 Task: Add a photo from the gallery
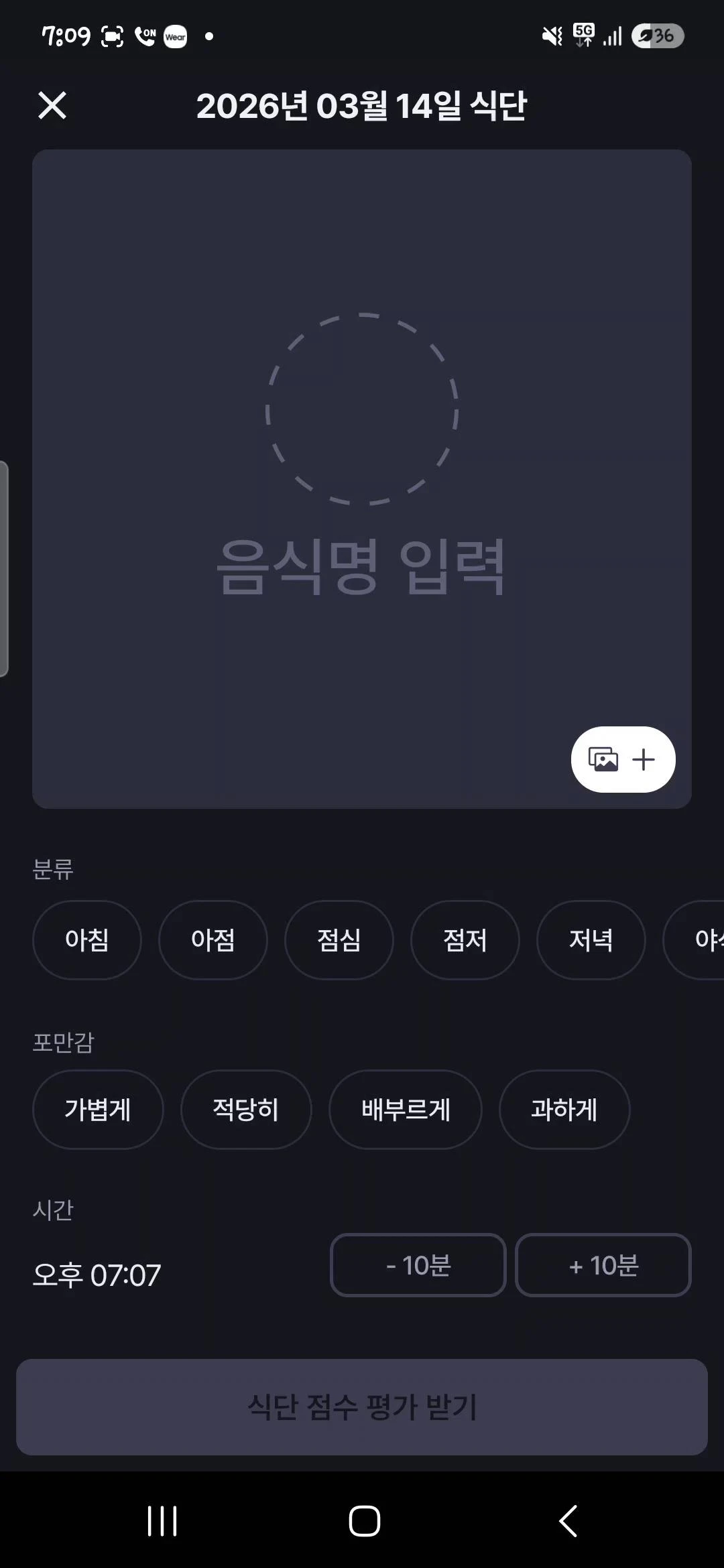pos(623,759)
